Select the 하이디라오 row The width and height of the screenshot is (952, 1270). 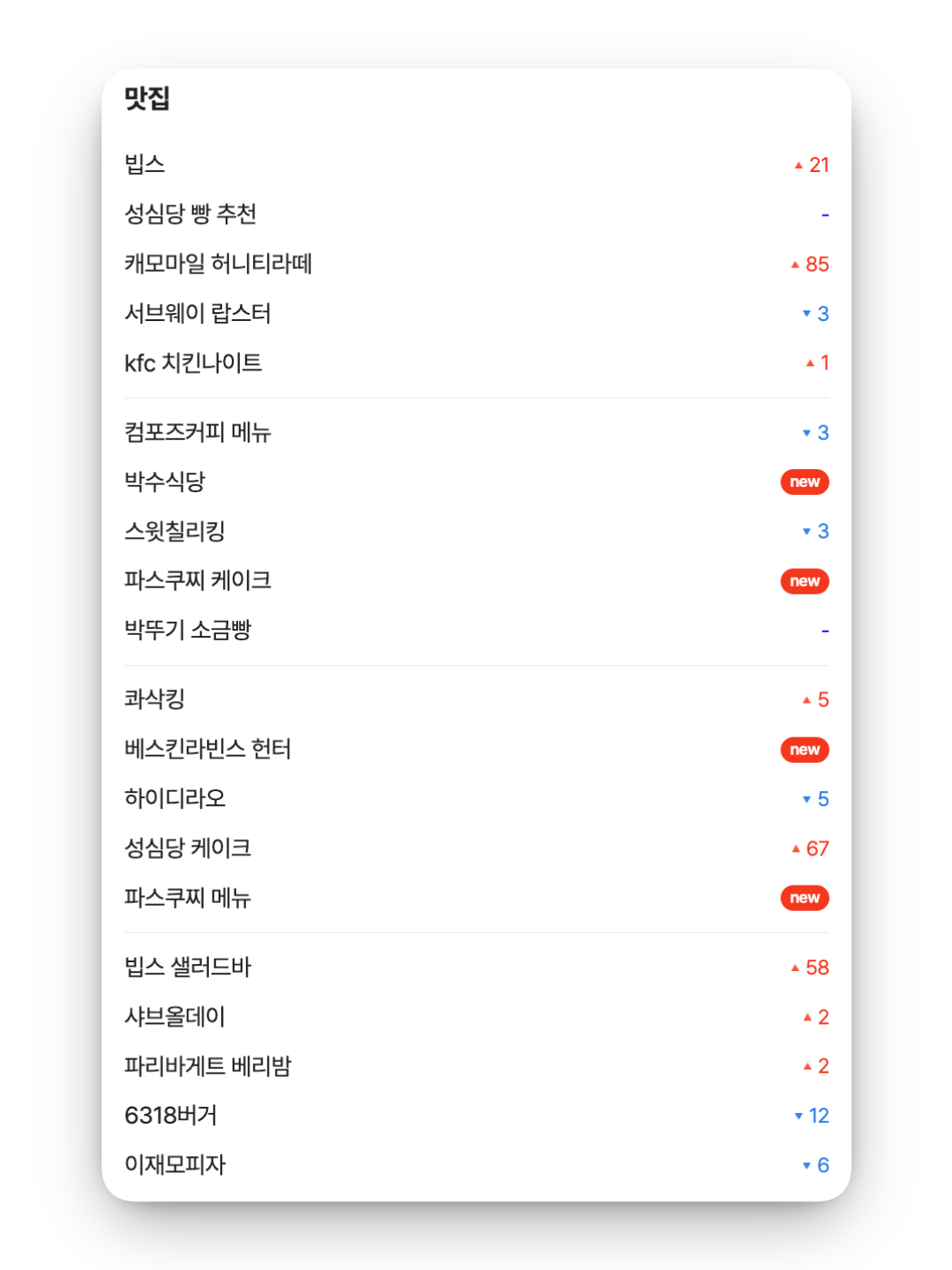[x=175, y=798]
